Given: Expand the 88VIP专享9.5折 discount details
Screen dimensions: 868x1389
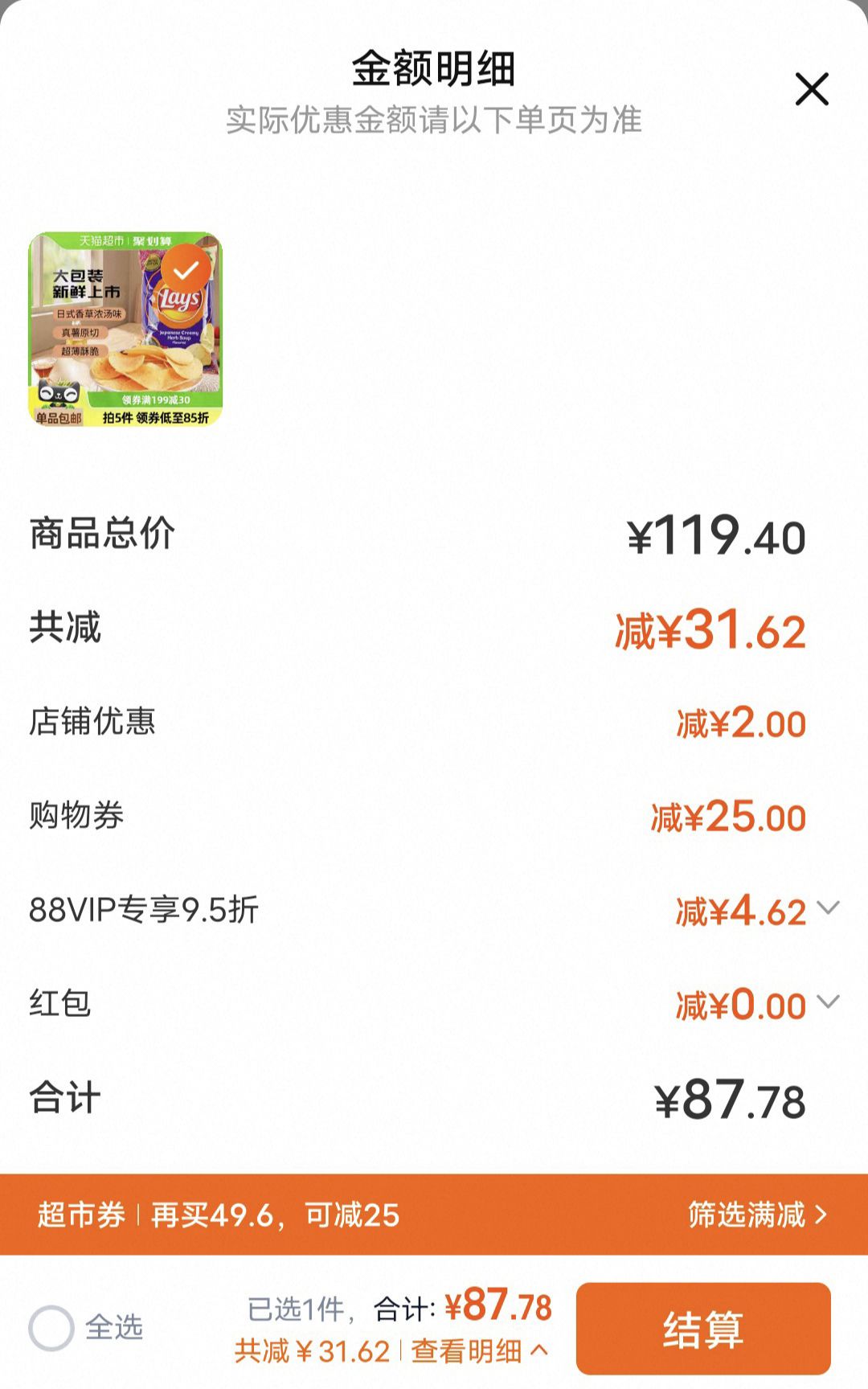Looking at the screenshot, I should 828,908.
